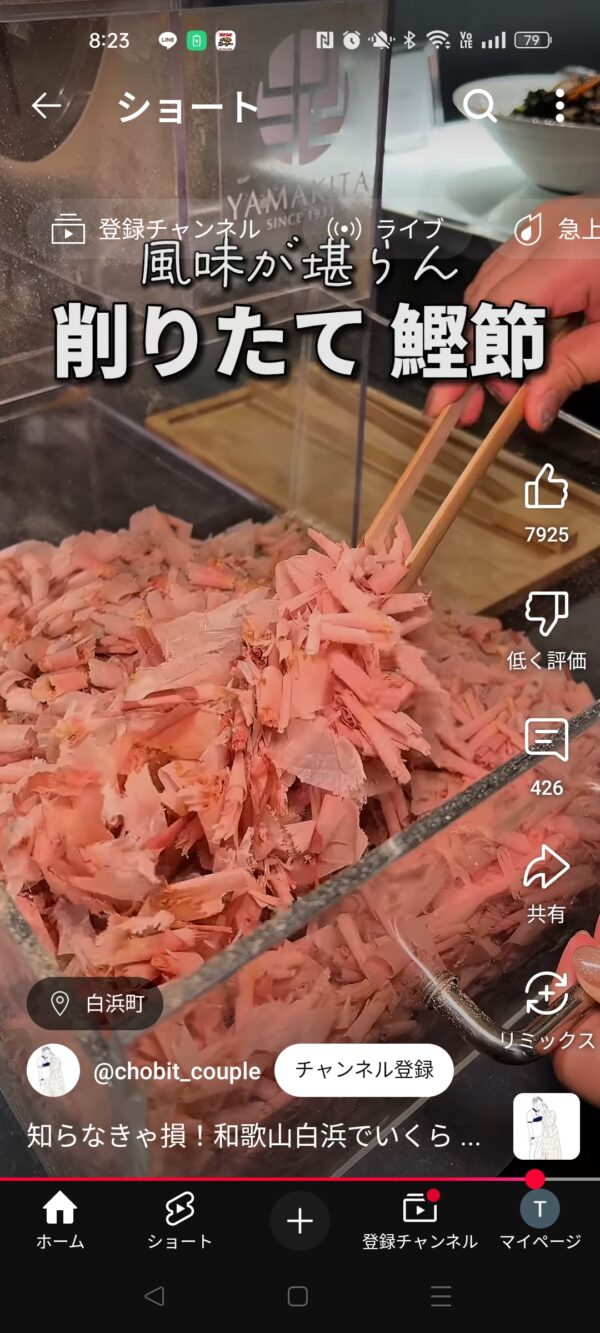Open the three-dot overflow menu
Viewport: 600px width, 1333px height.
coord(560,106)
